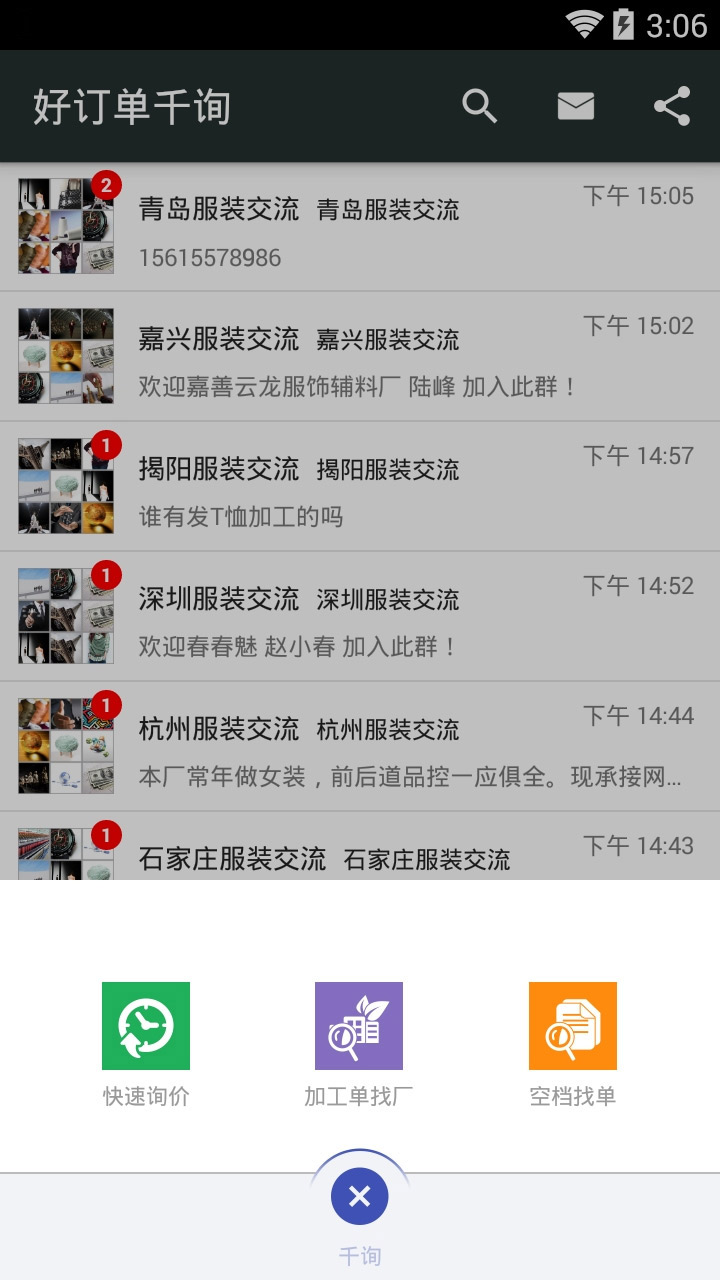Close the 千询 action menu with the X

[359, 1196]
